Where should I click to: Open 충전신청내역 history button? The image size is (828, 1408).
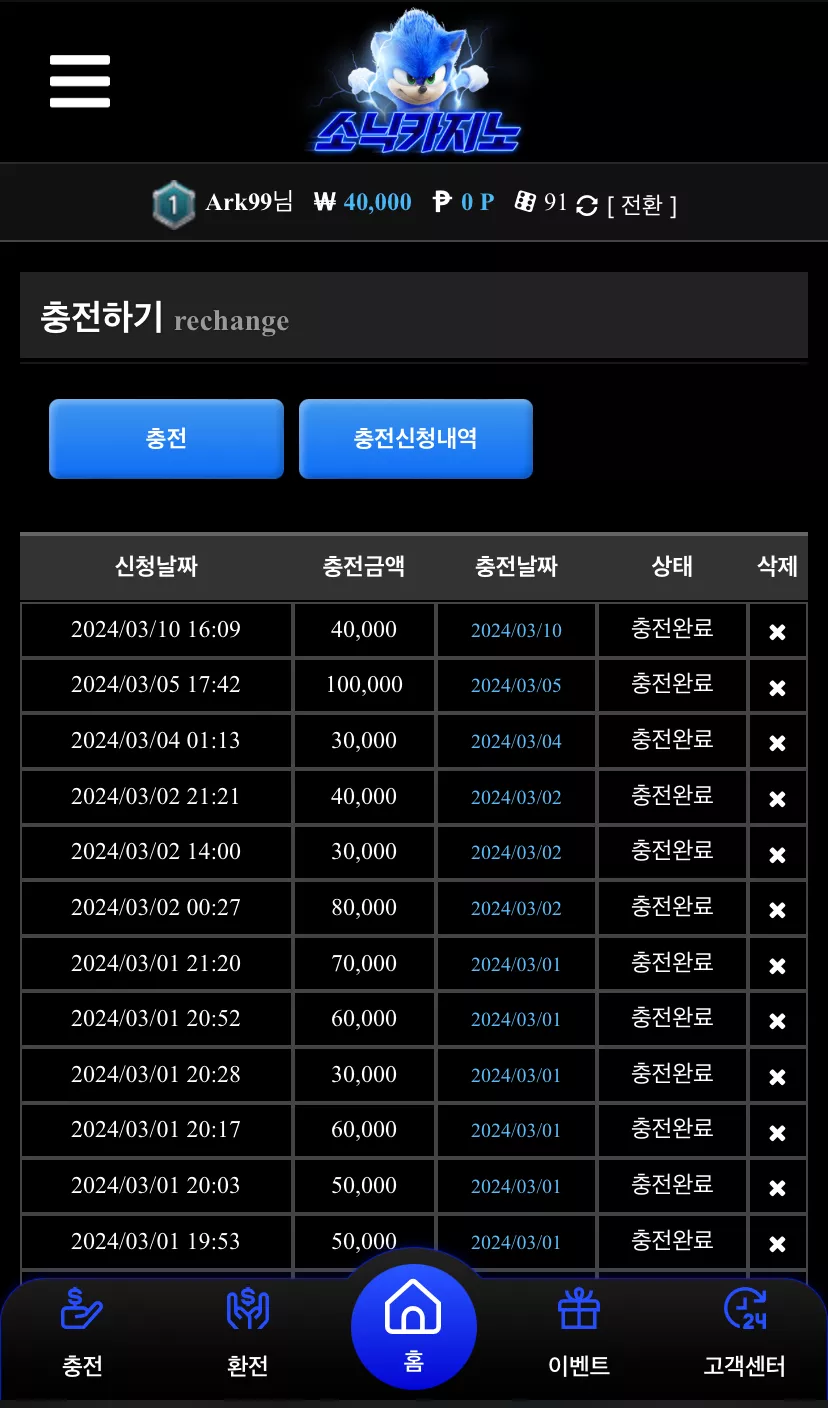tap(416, 439)
